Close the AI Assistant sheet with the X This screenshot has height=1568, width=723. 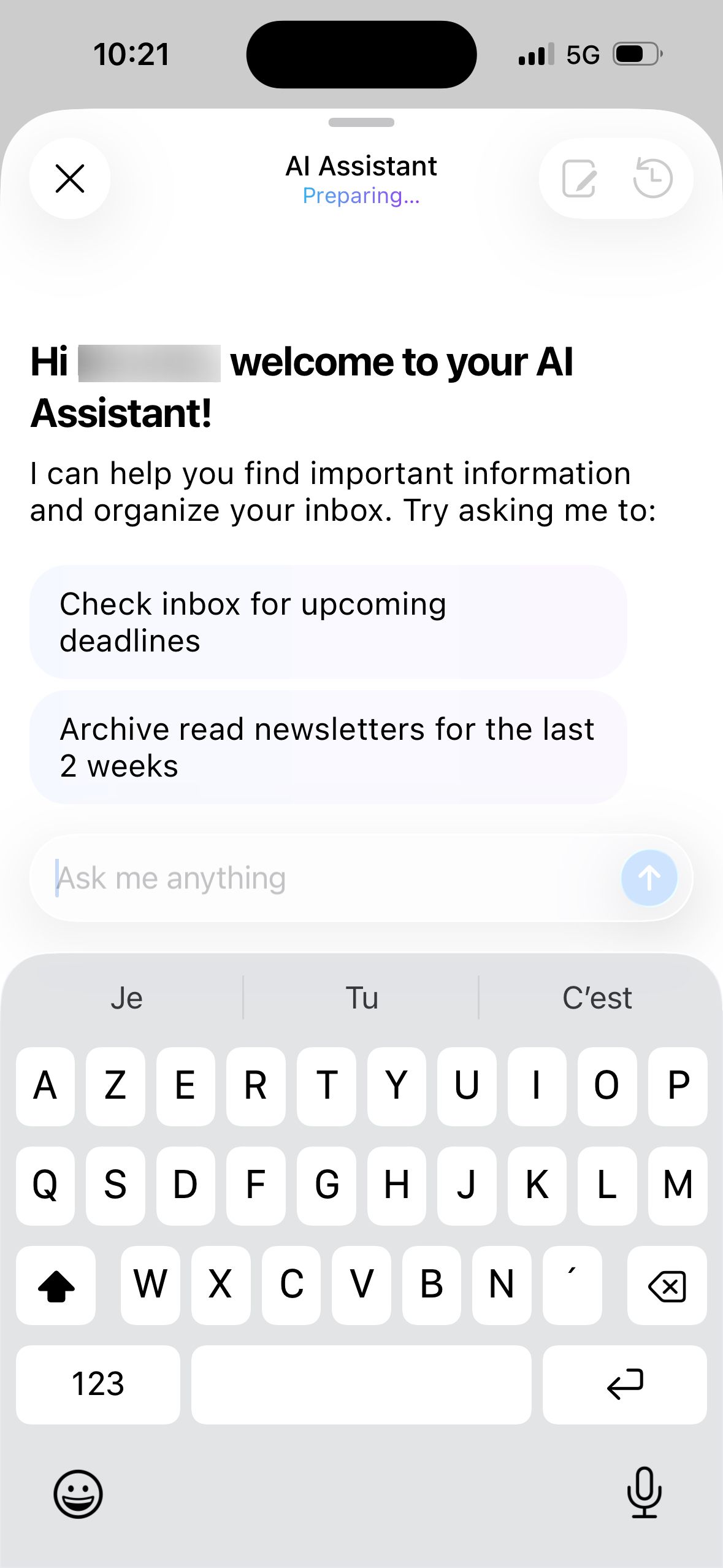pyautogui.click(x=69, y=178)
